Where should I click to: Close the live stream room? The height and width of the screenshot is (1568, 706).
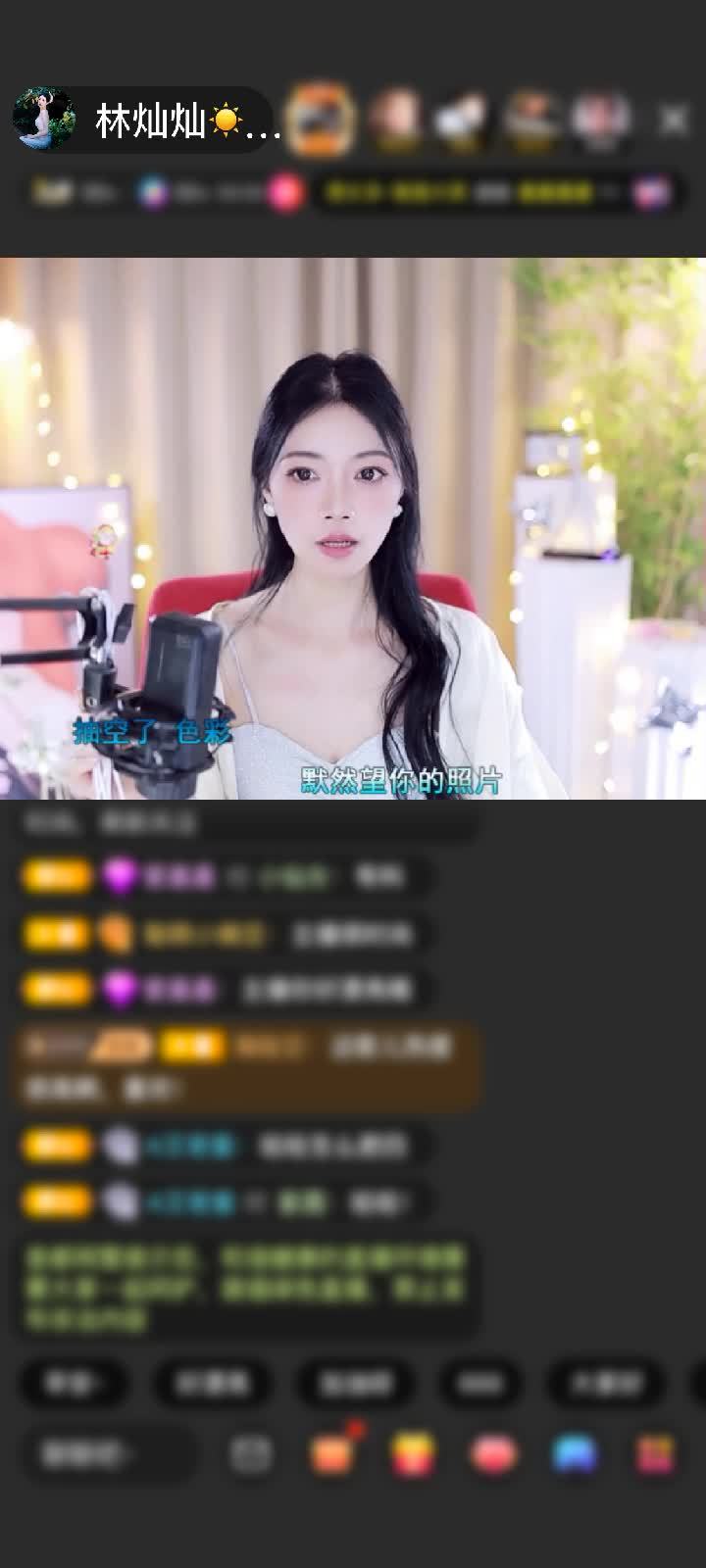pos(673,120)
